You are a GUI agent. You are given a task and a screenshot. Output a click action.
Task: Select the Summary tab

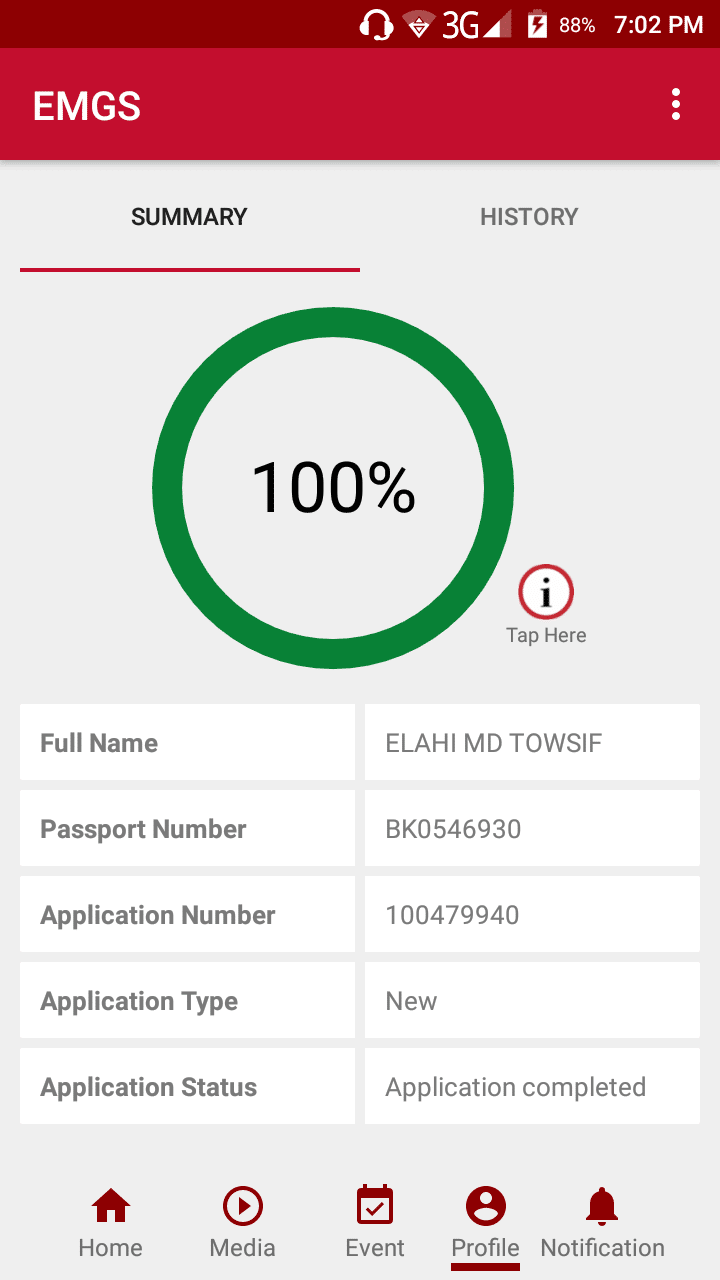(189, 217)
